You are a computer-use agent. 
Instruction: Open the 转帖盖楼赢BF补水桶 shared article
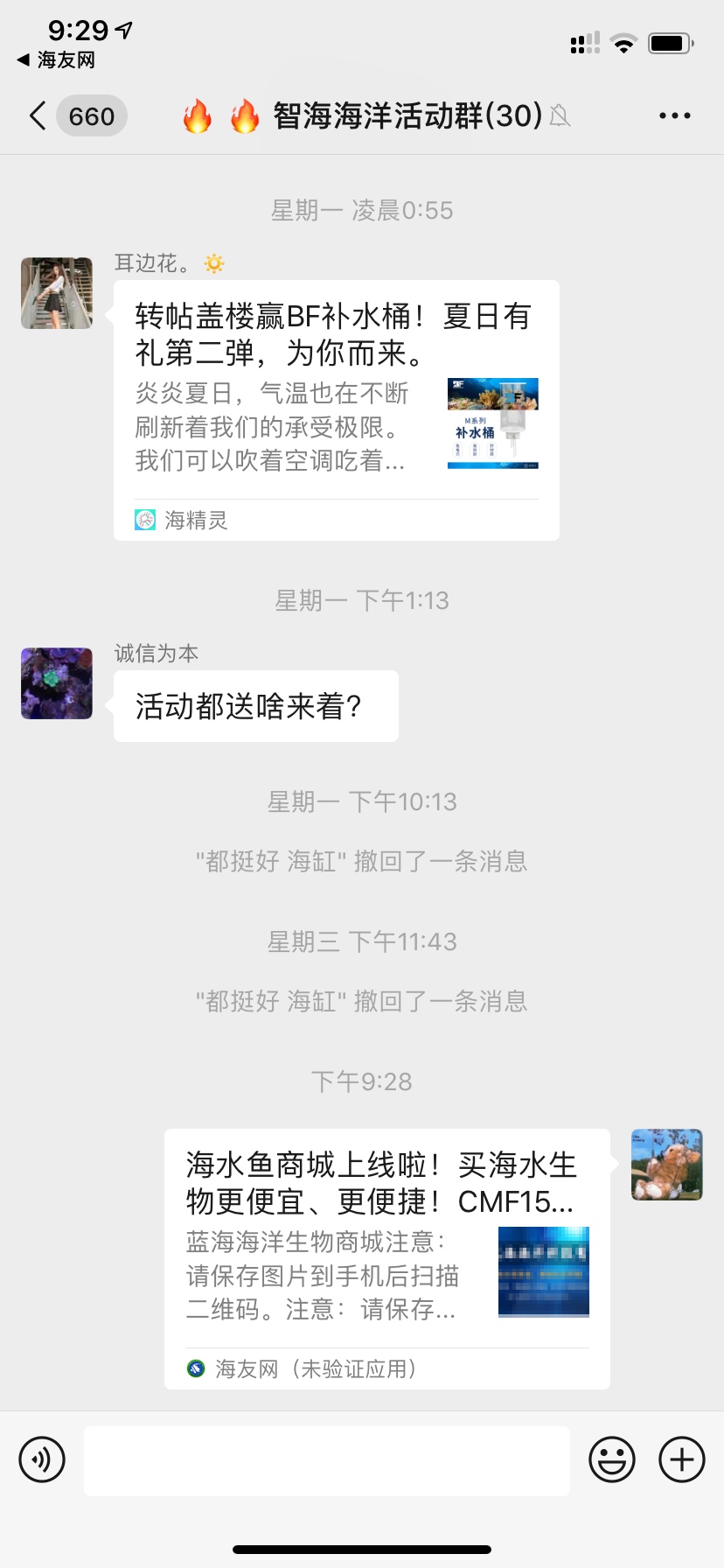pyautogui.click(x=336, y=409)
